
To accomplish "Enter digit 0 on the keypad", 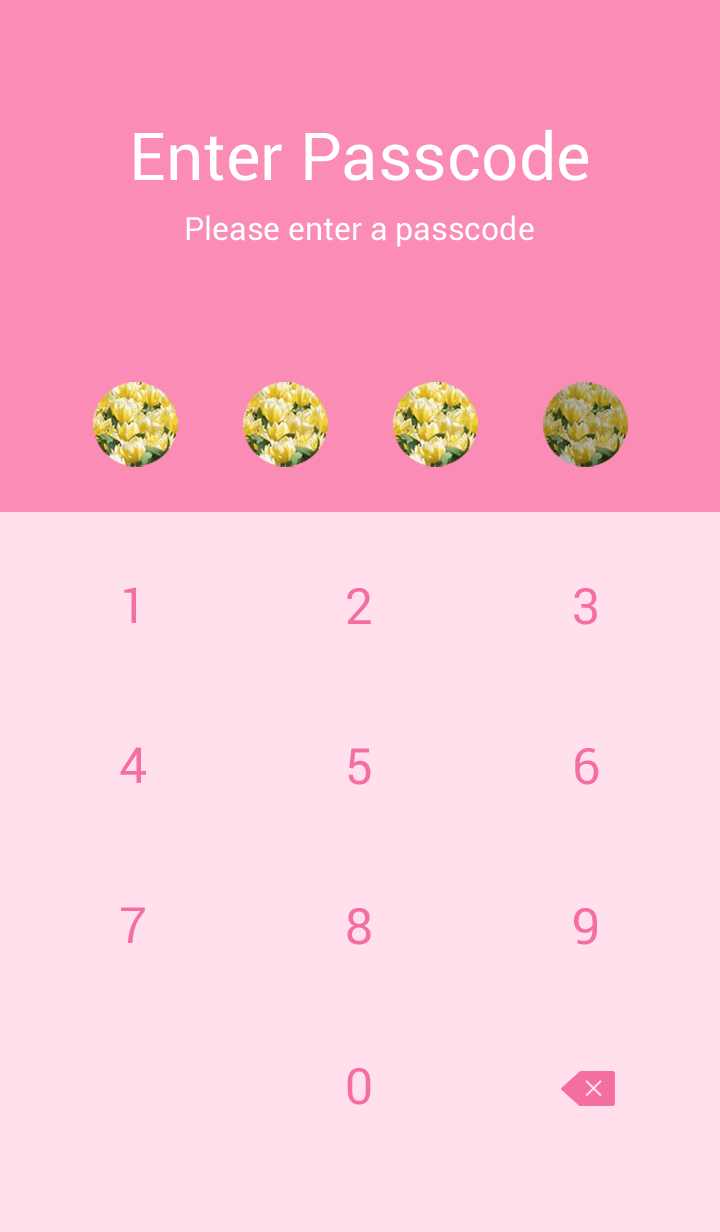I will (359, 1087).
